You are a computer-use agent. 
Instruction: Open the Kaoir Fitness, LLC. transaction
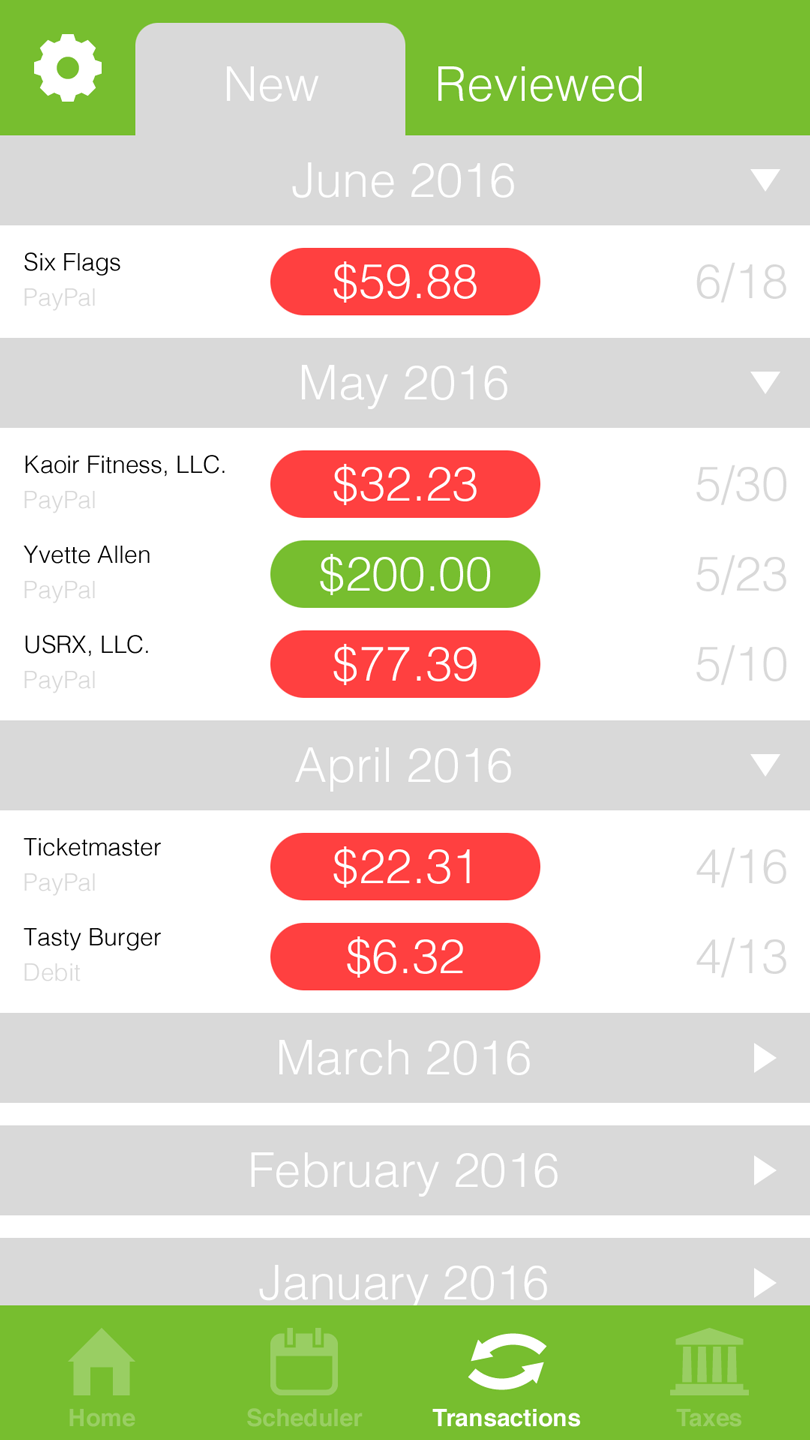coord(405,484)
